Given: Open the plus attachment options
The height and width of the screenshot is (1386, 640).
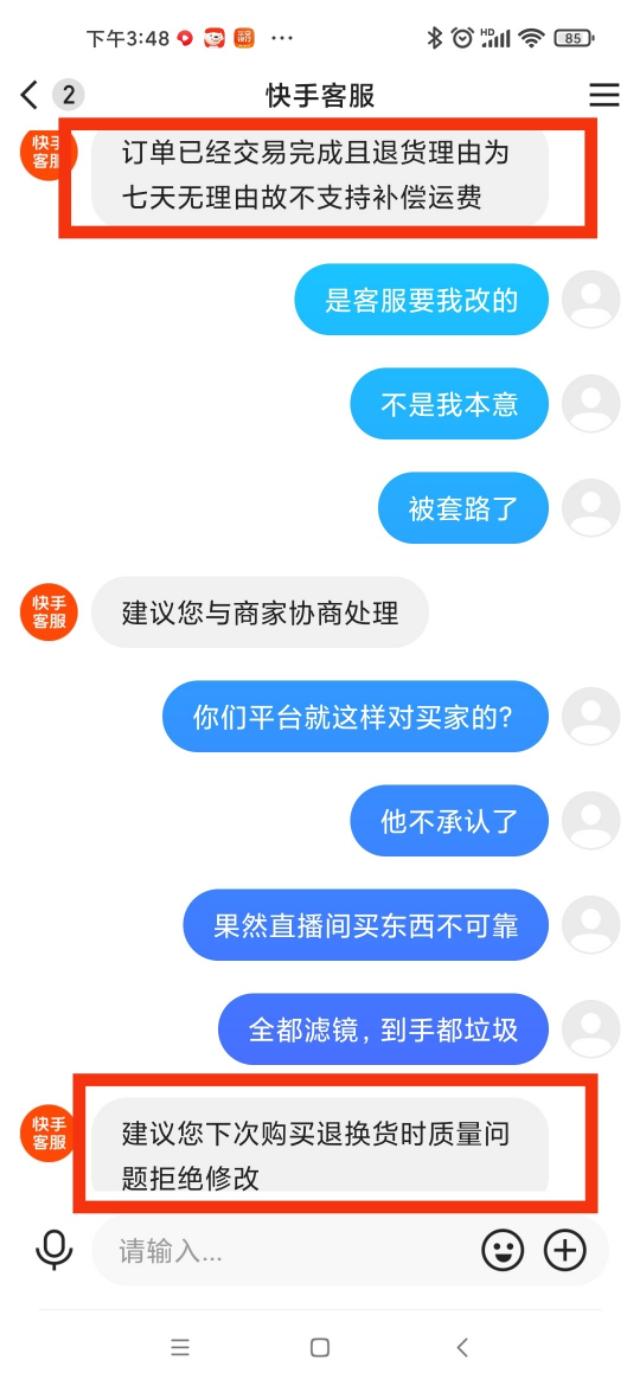Looking at the screenshot, I should coord(565,1250).
